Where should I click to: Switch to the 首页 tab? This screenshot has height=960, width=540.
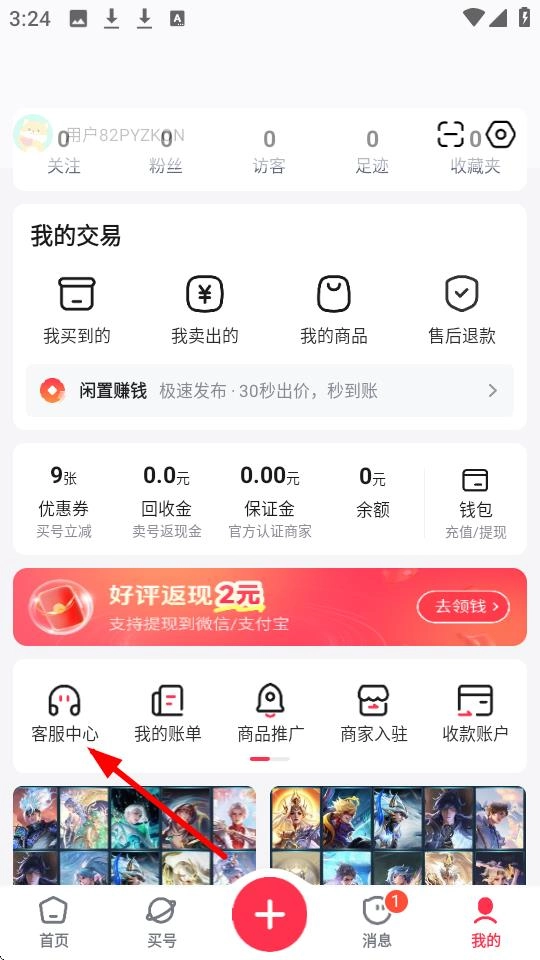pos(54,922)
